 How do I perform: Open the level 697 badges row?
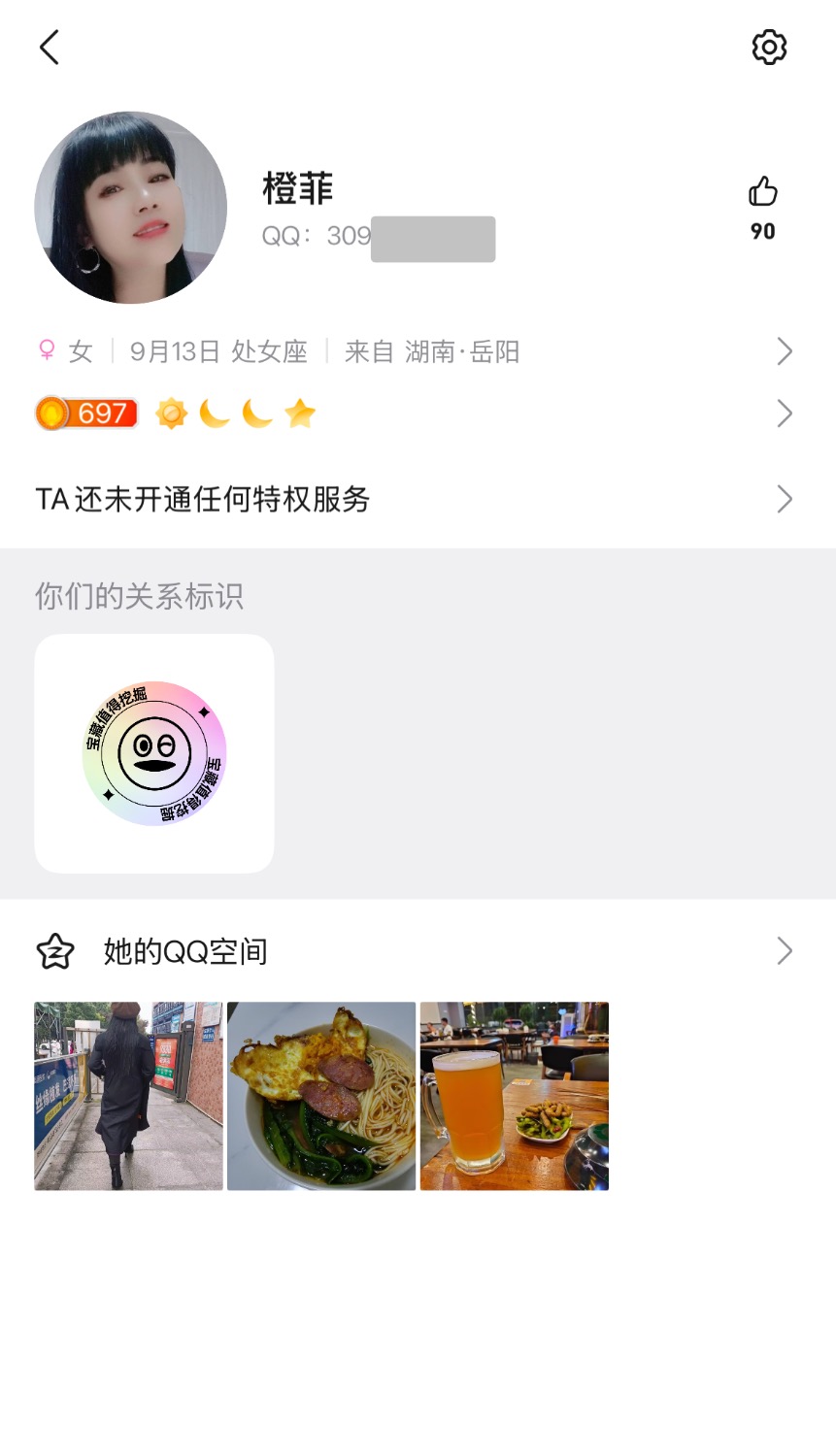tap(416, 414)
